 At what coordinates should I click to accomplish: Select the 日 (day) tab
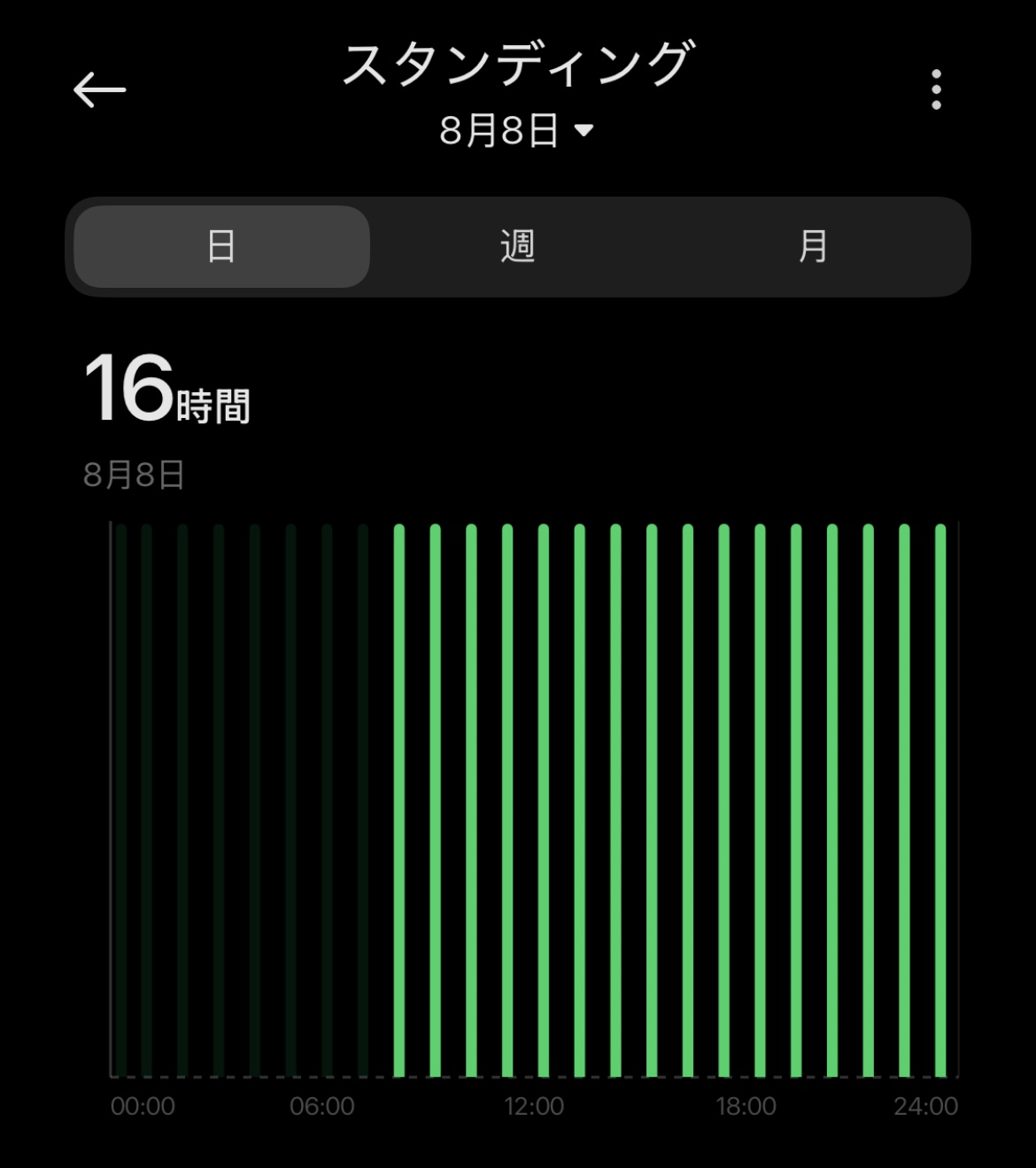pyautogui.click(x=221, y=246)
